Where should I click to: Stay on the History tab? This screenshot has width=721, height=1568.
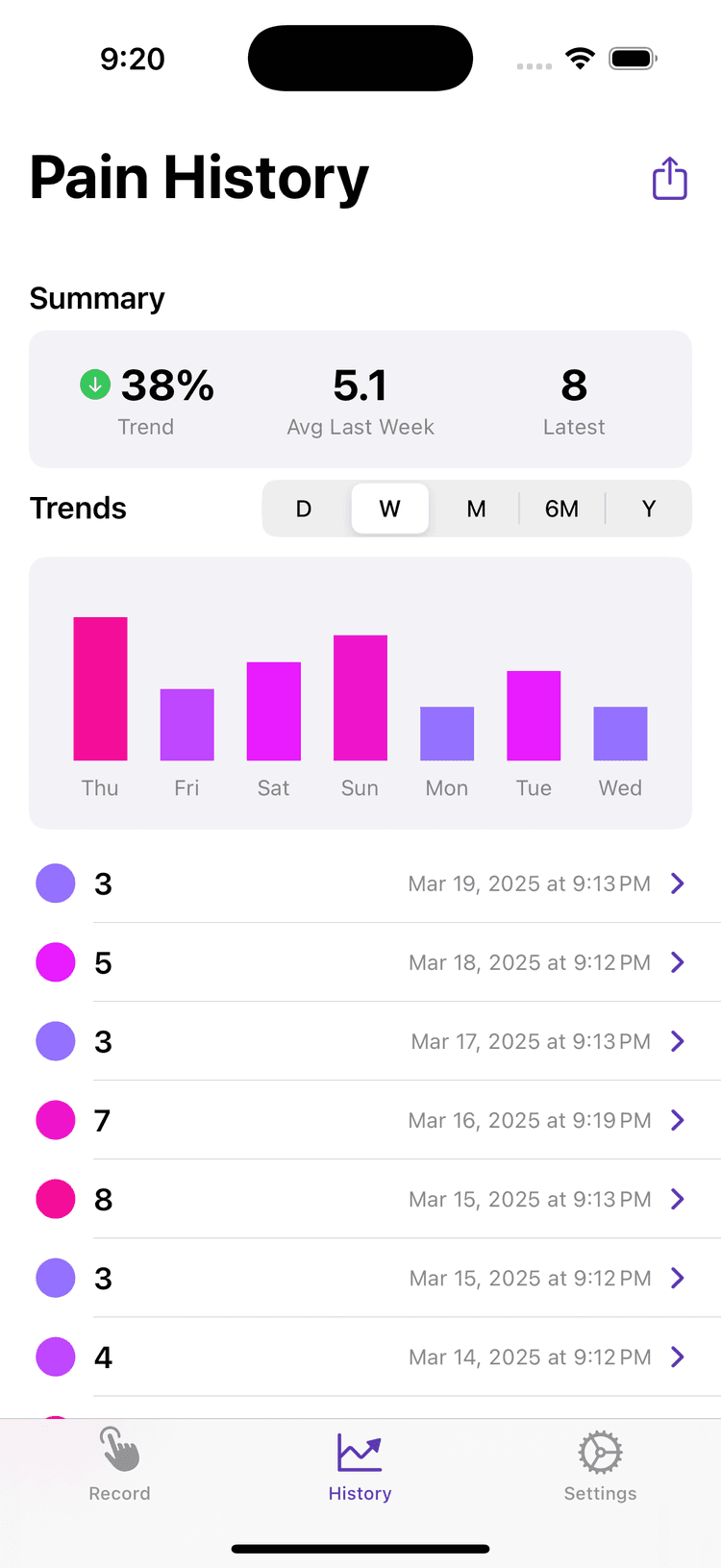(x=360, y=1466)
